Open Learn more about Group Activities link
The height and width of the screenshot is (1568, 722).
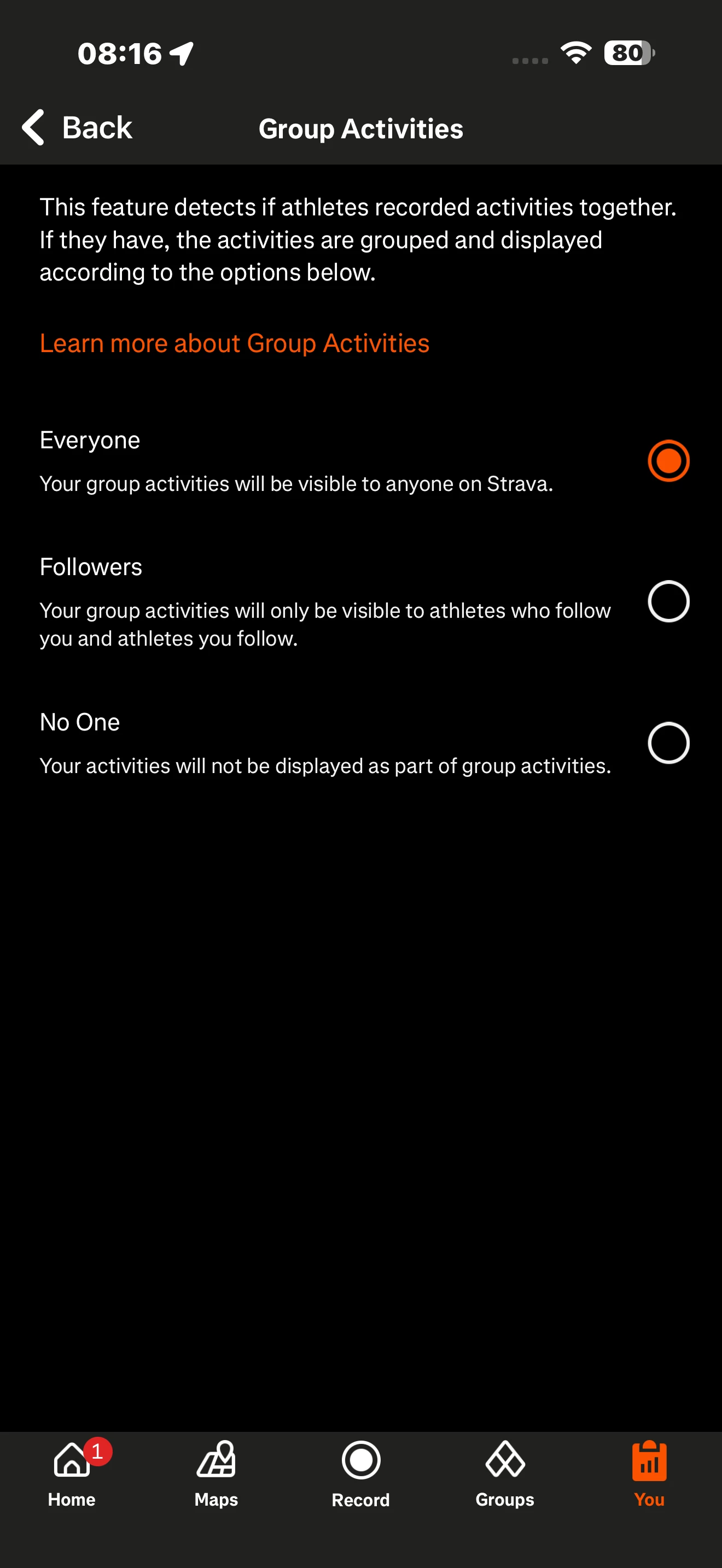[x=234, y=343]
